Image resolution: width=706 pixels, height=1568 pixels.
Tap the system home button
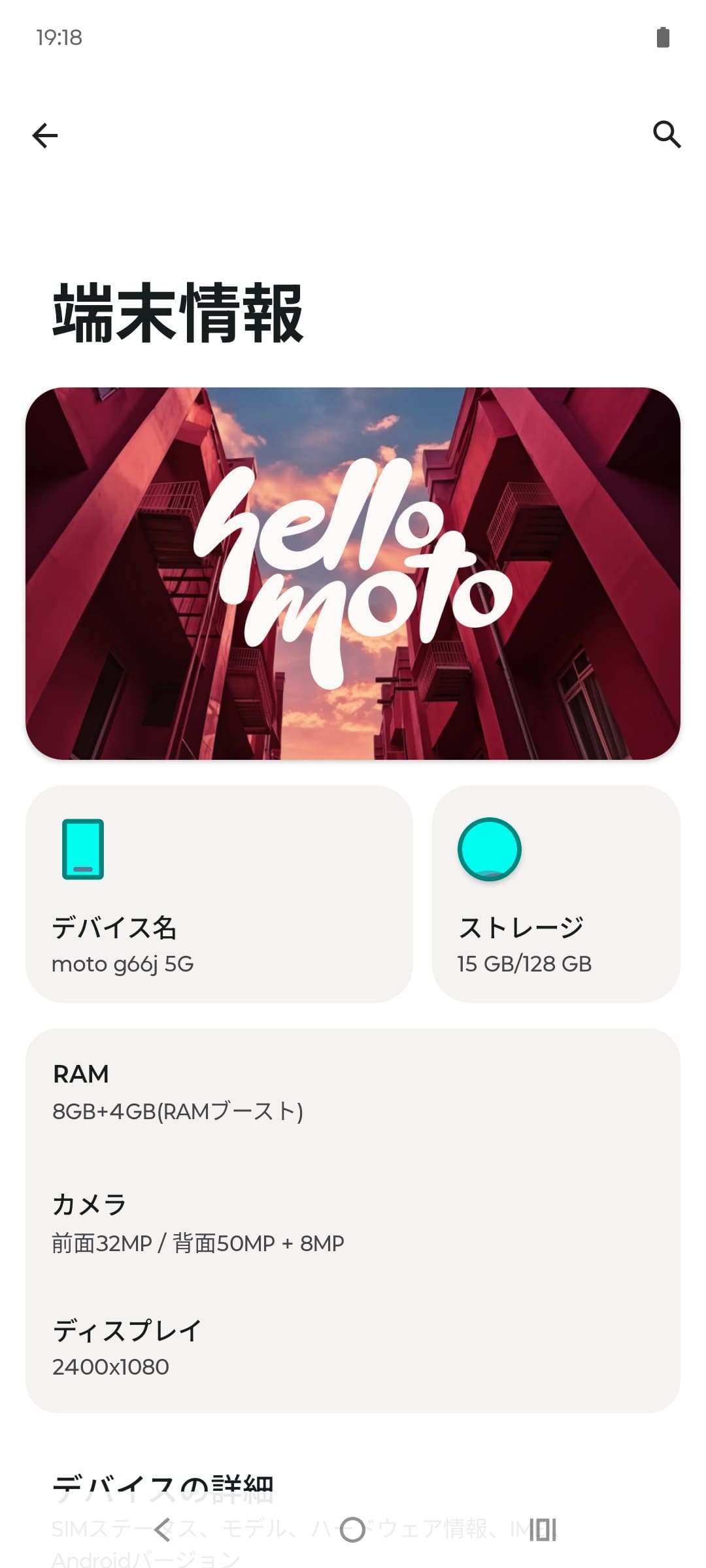click(352, 1529)
